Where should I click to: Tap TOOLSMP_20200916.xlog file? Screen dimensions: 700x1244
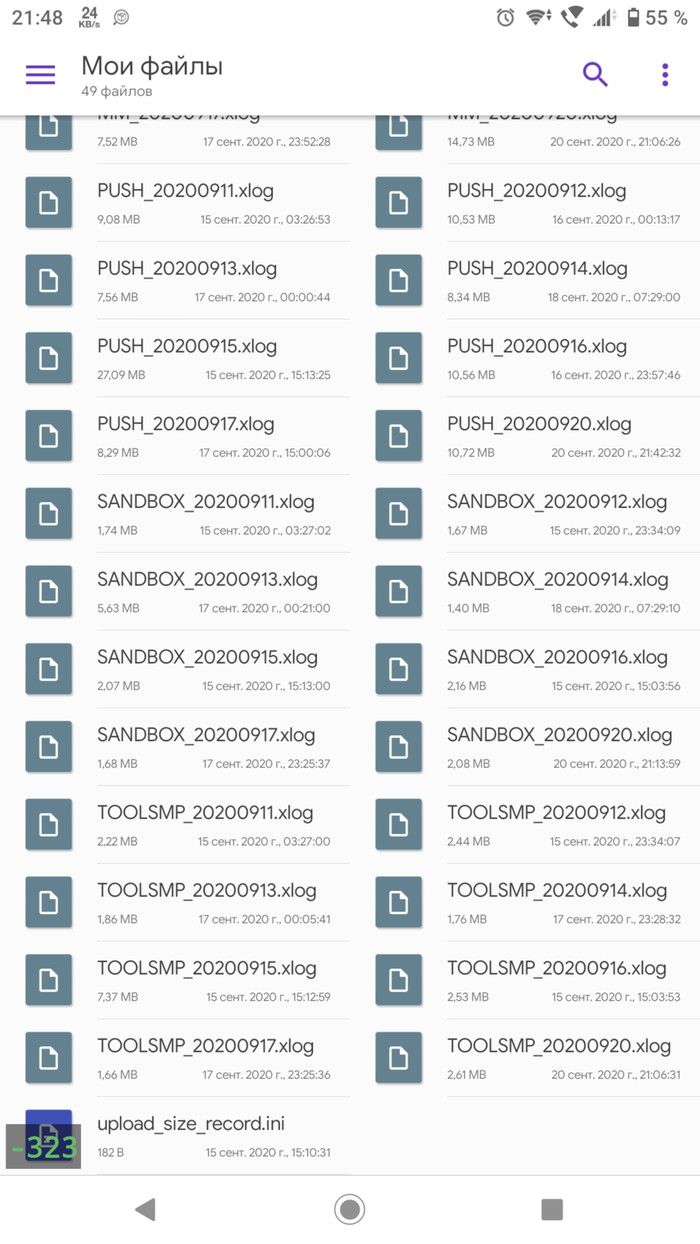pos(556,980)
